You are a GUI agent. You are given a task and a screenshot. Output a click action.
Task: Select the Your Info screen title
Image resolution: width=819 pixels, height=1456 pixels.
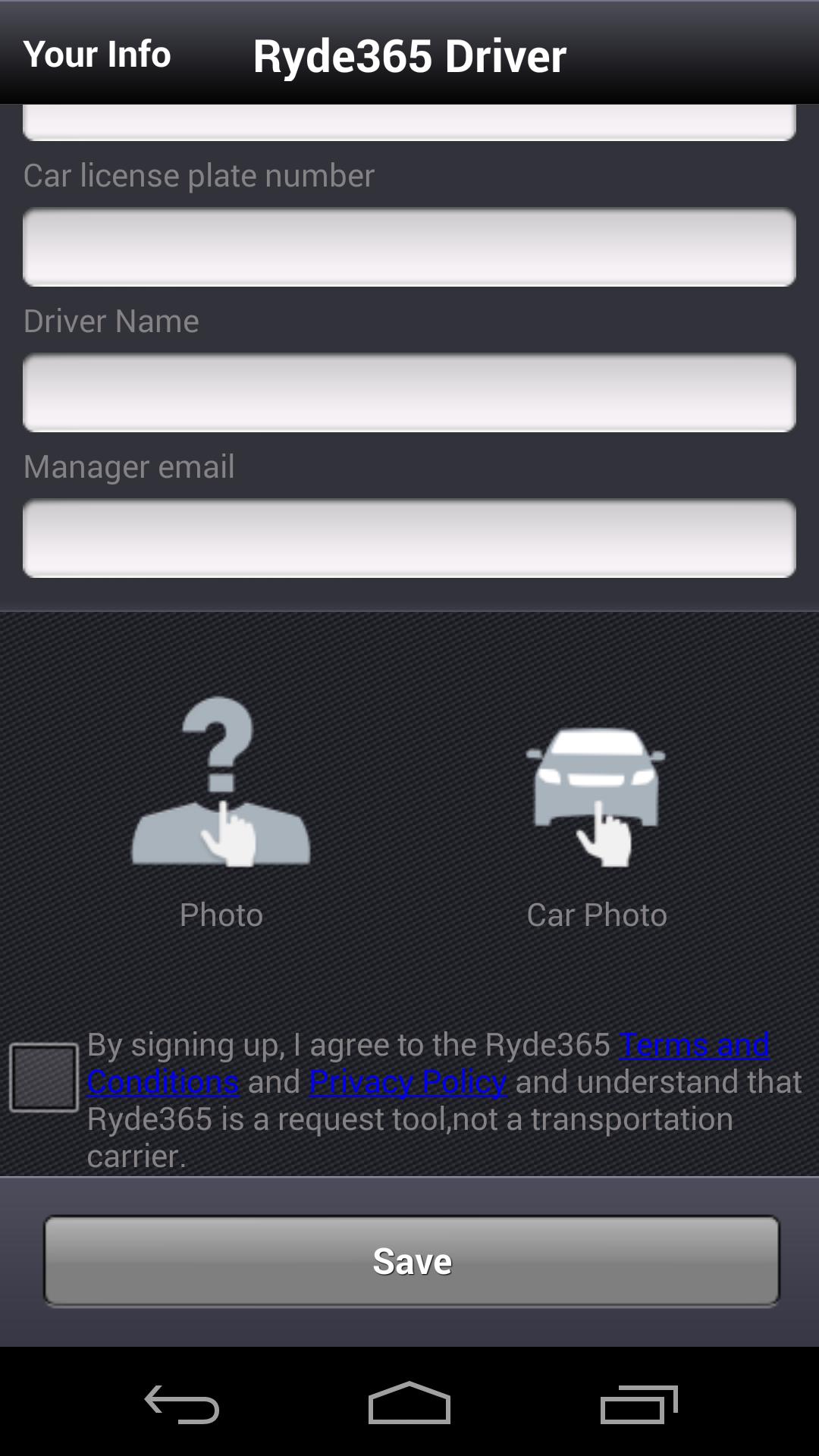point(97,53)
